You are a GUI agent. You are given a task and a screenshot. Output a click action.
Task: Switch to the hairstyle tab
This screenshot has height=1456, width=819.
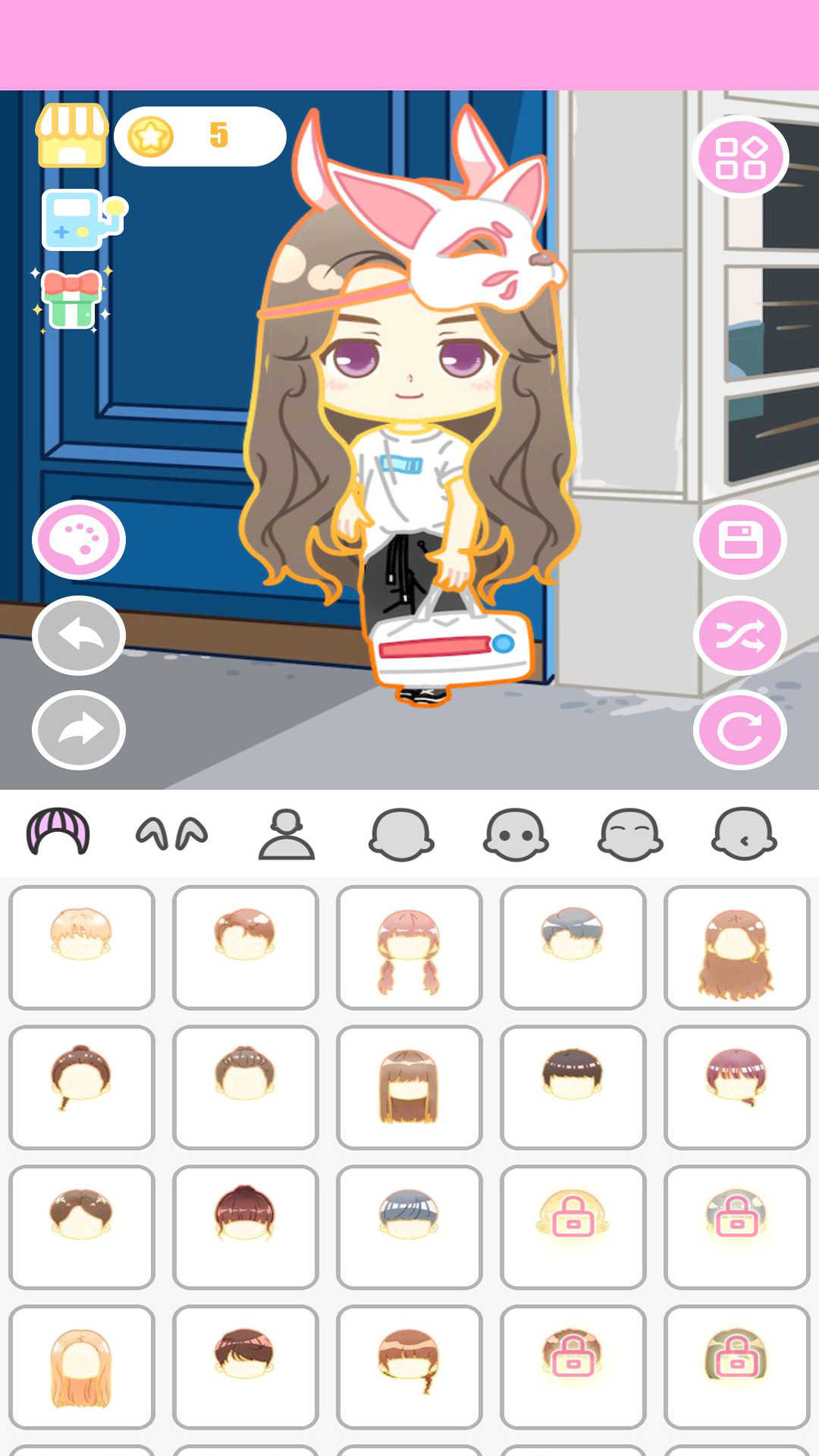[x=58, y=833]
